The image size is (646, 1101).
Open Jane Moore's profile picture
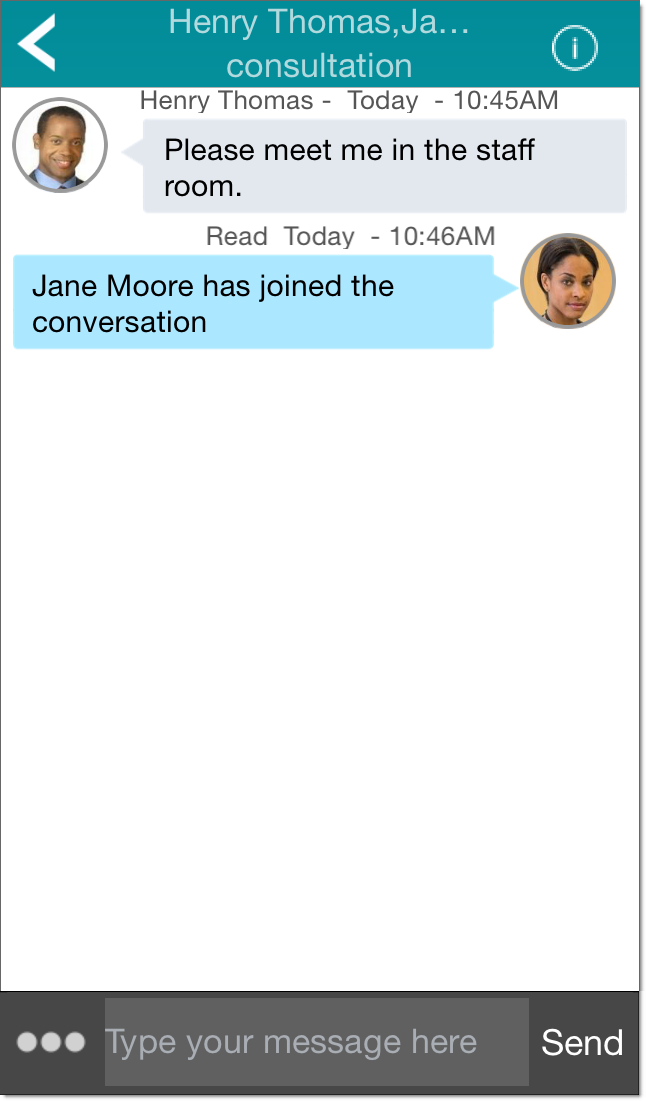tap(568, 281)
